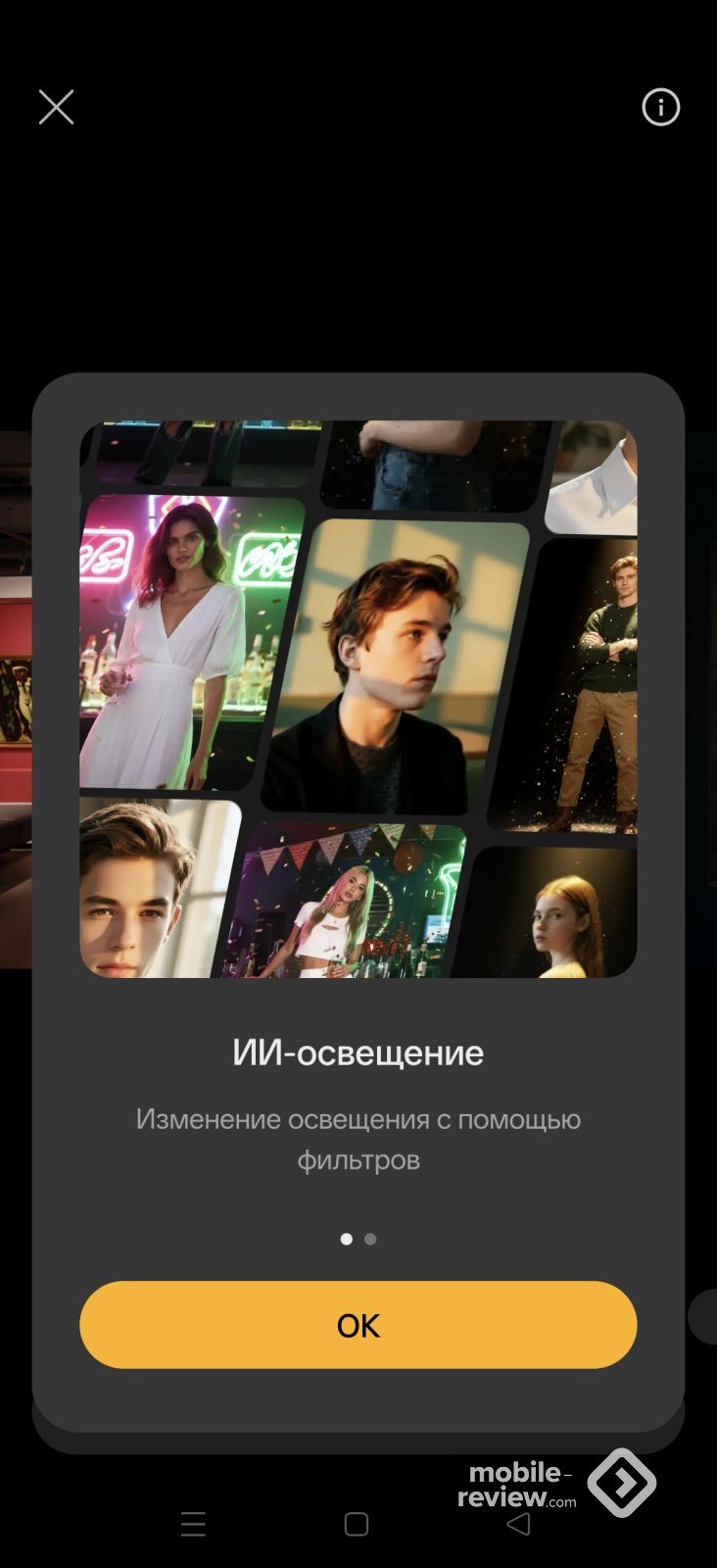The width and height of the screenshot is (717, 1568).
Task: Confirm the ИИ-освещение dialog with OK
Action: [358, 1325]
